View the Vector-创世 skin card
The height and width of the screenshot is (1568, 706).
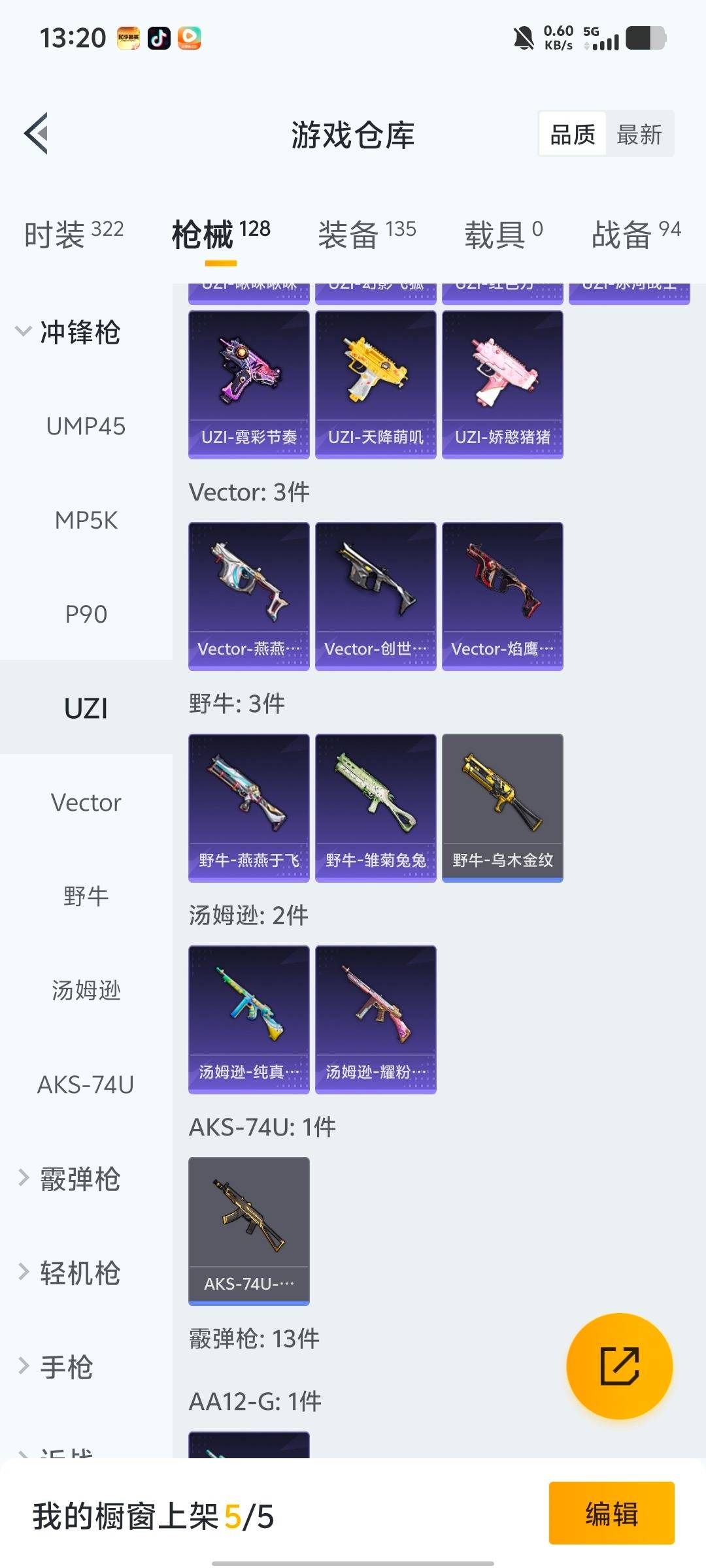[x=375, y=596]
